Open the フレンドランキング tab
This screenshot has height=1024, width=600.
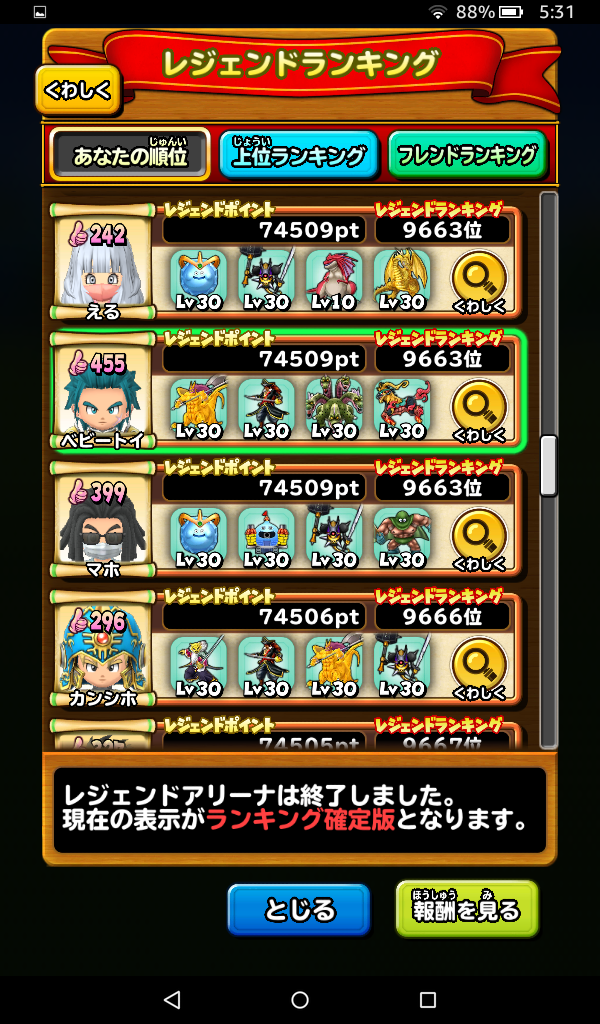(x=467, y=155)
